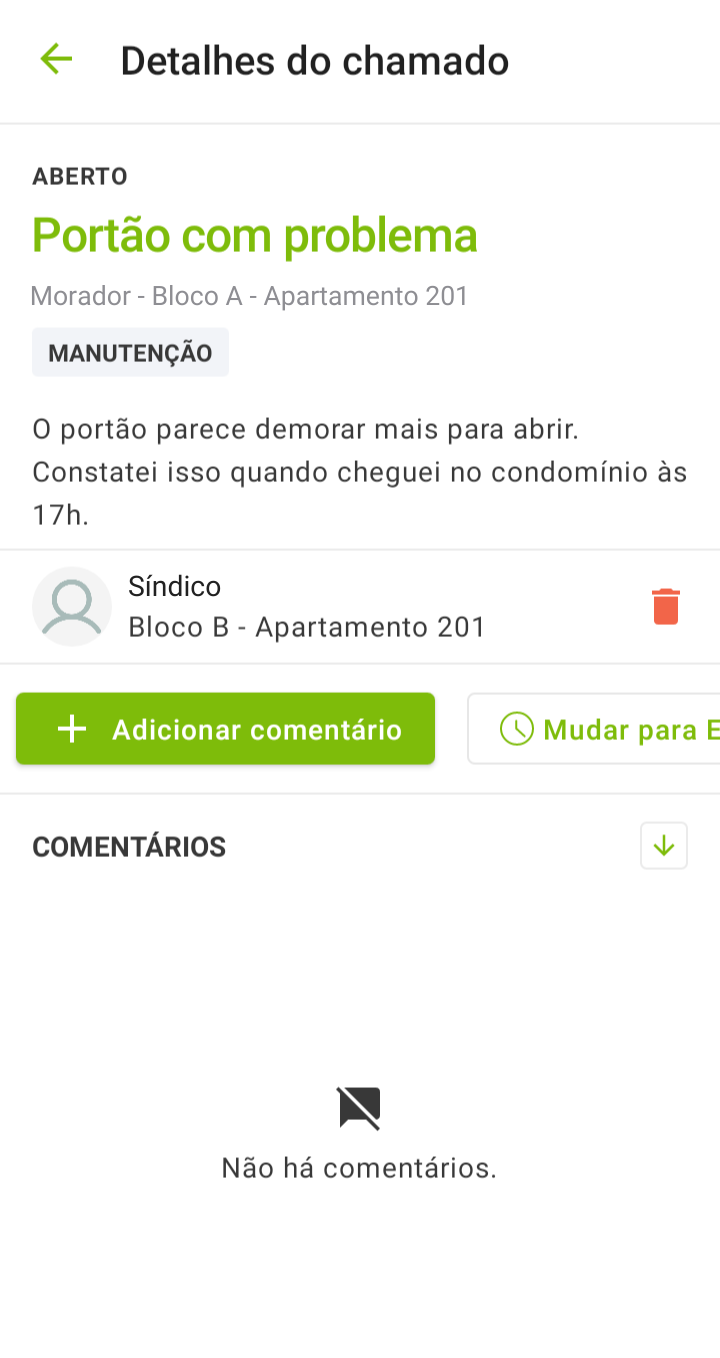Tap Adicionar comentário button
The width and height of the screenshot is (720, 1358).
225,729
